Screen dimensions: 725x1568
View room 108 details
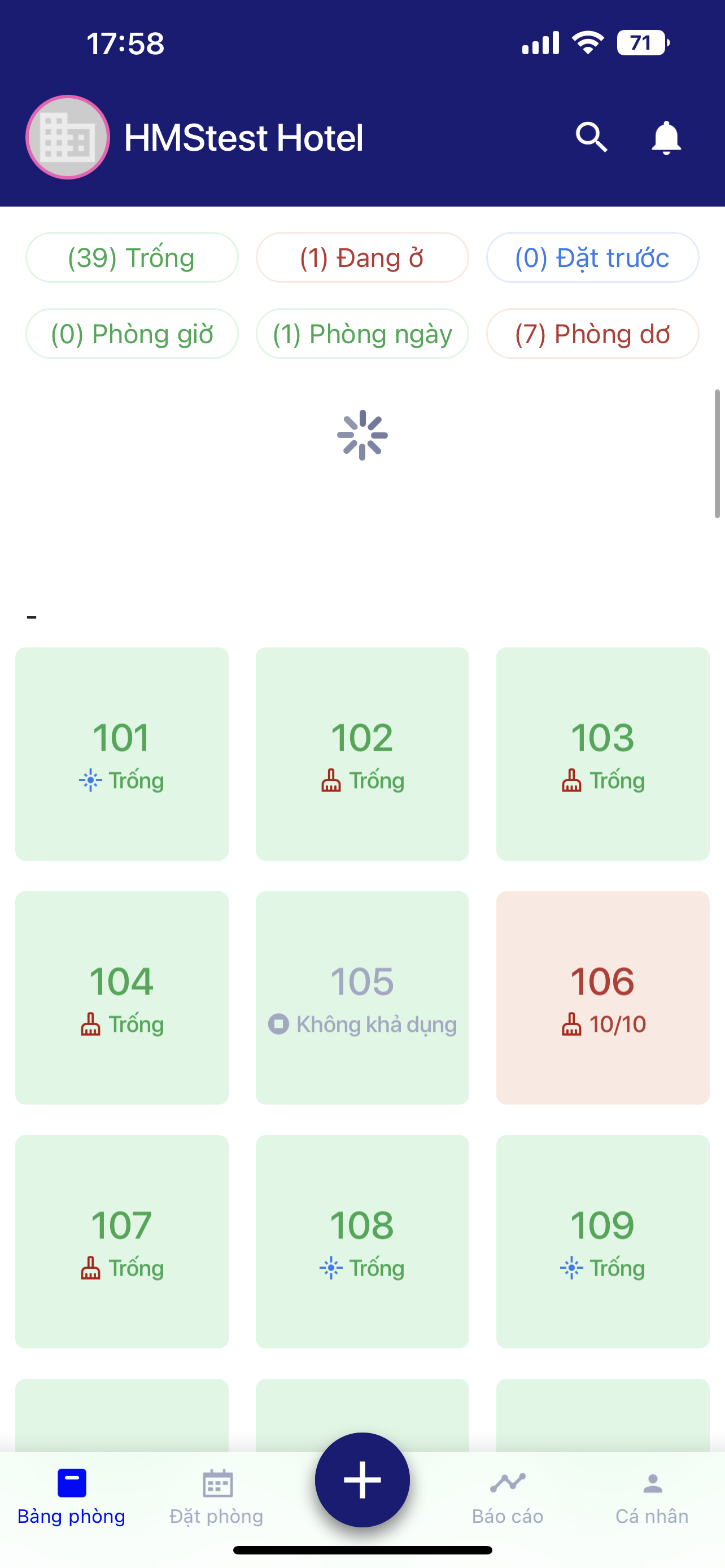coord(362,1241)
